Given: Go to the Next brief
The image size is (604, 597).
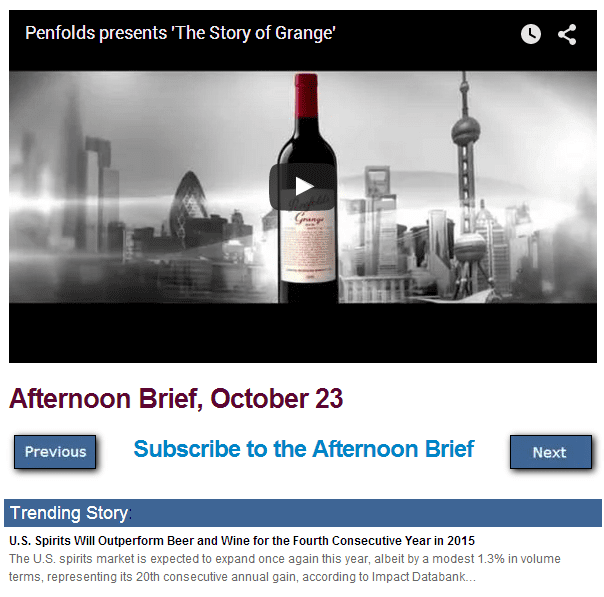Looking at the screenshot, I should [x=550, y=452].
